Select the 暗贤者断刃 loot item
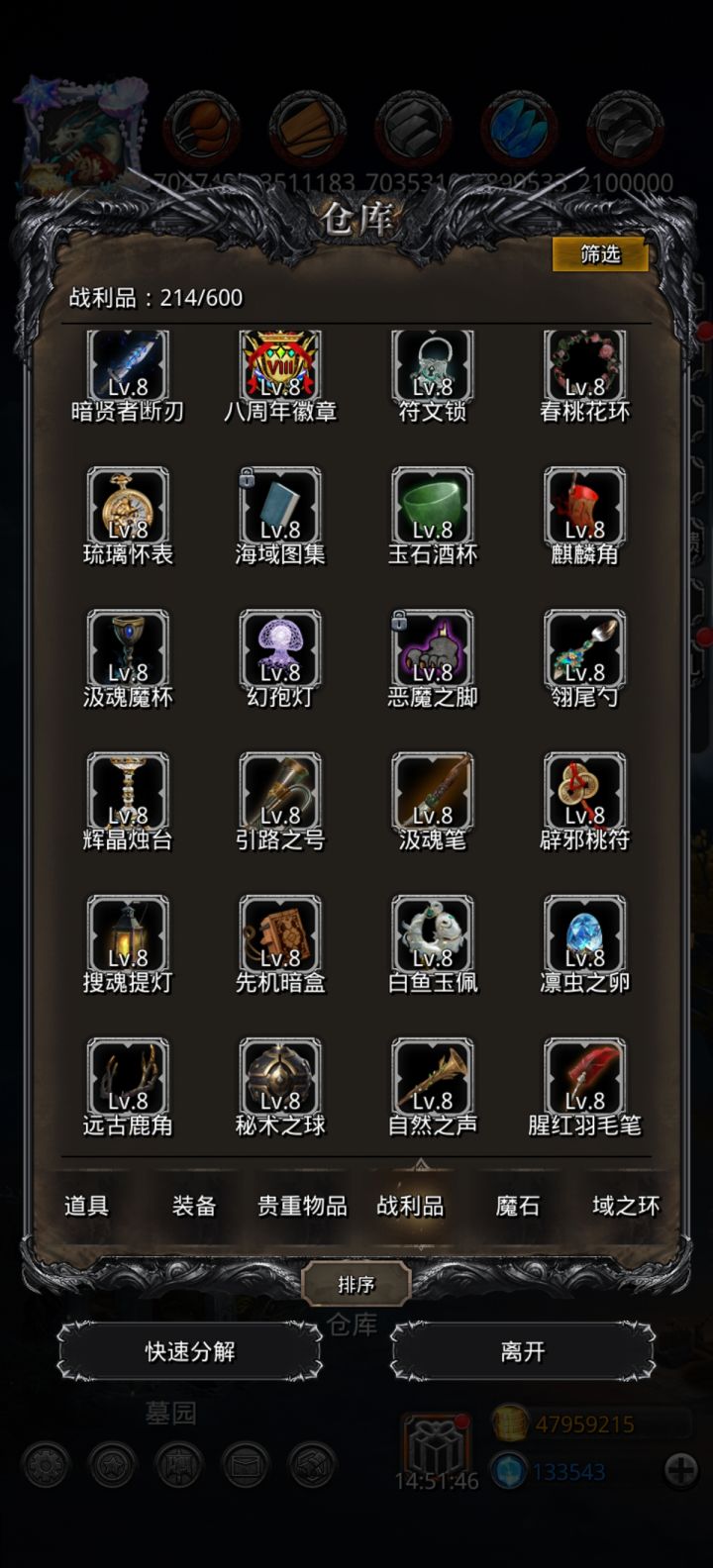The height and width of the screenshot is (1568, 713). [129, 366]
